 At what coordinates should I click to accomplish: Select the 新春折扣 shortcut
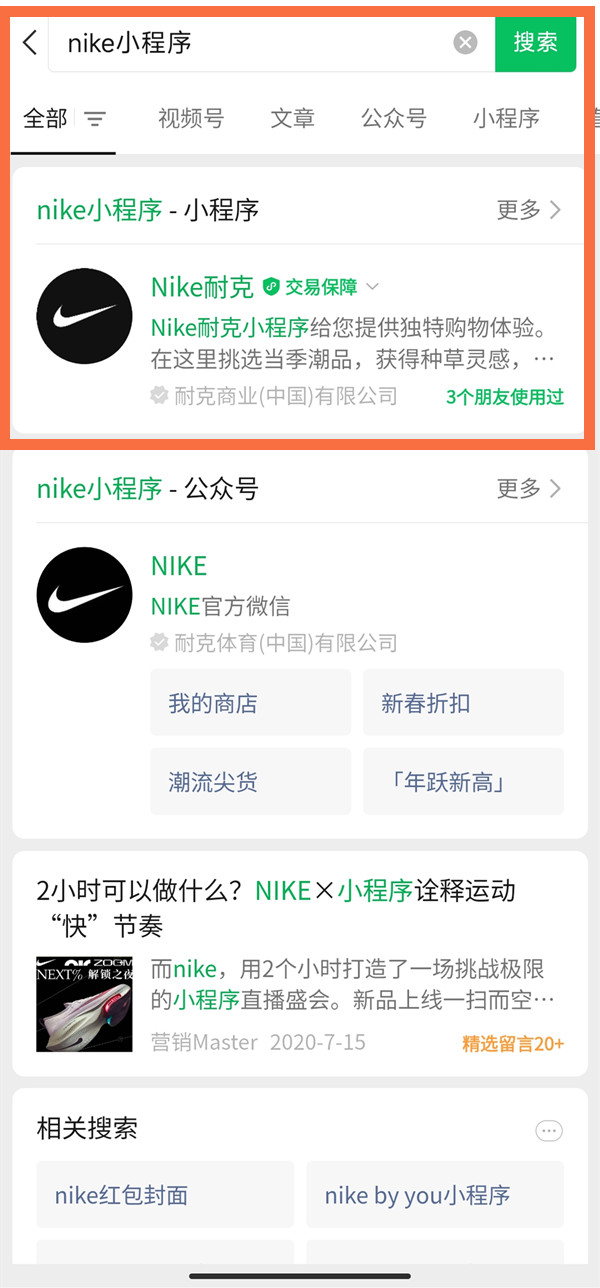click(x=463, y=703)
